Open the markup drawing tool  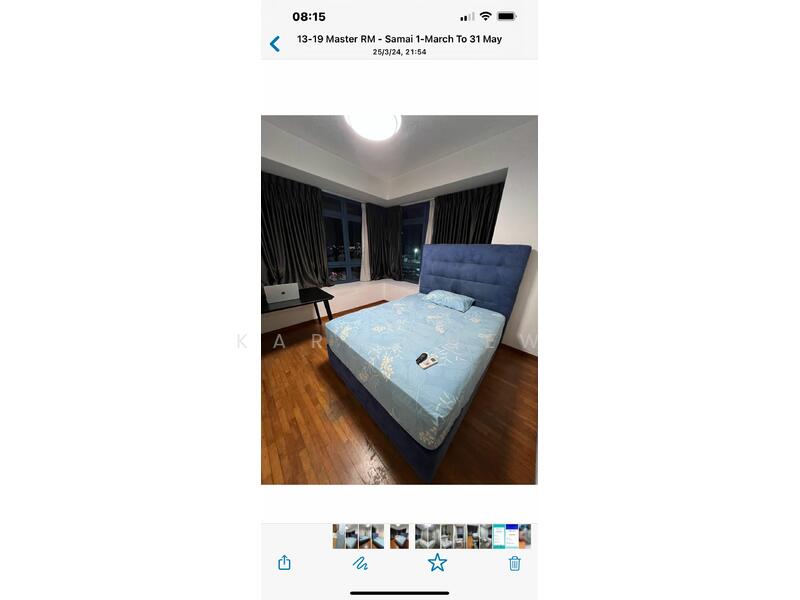click(360, 563)
